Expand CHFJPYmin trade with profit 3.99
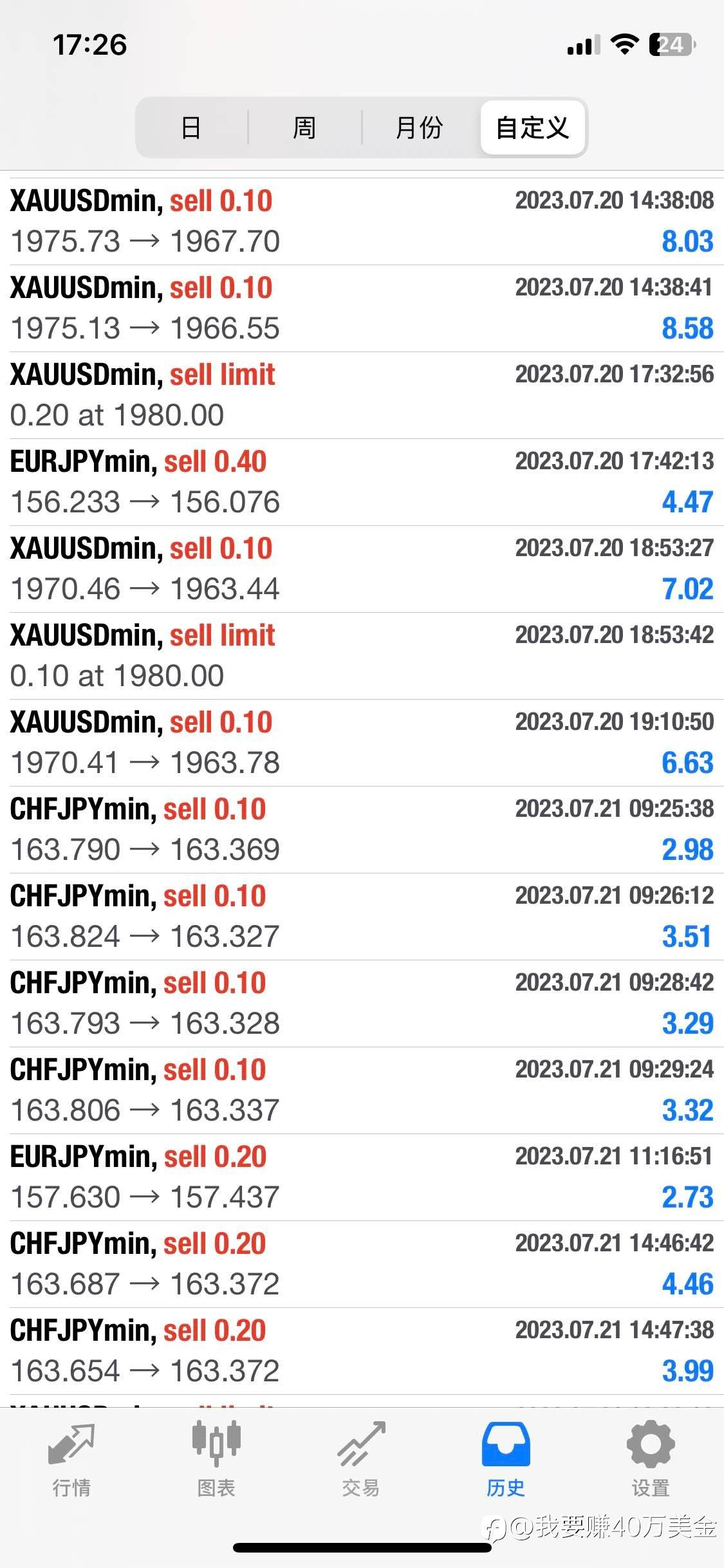 tap(362, 1351)
